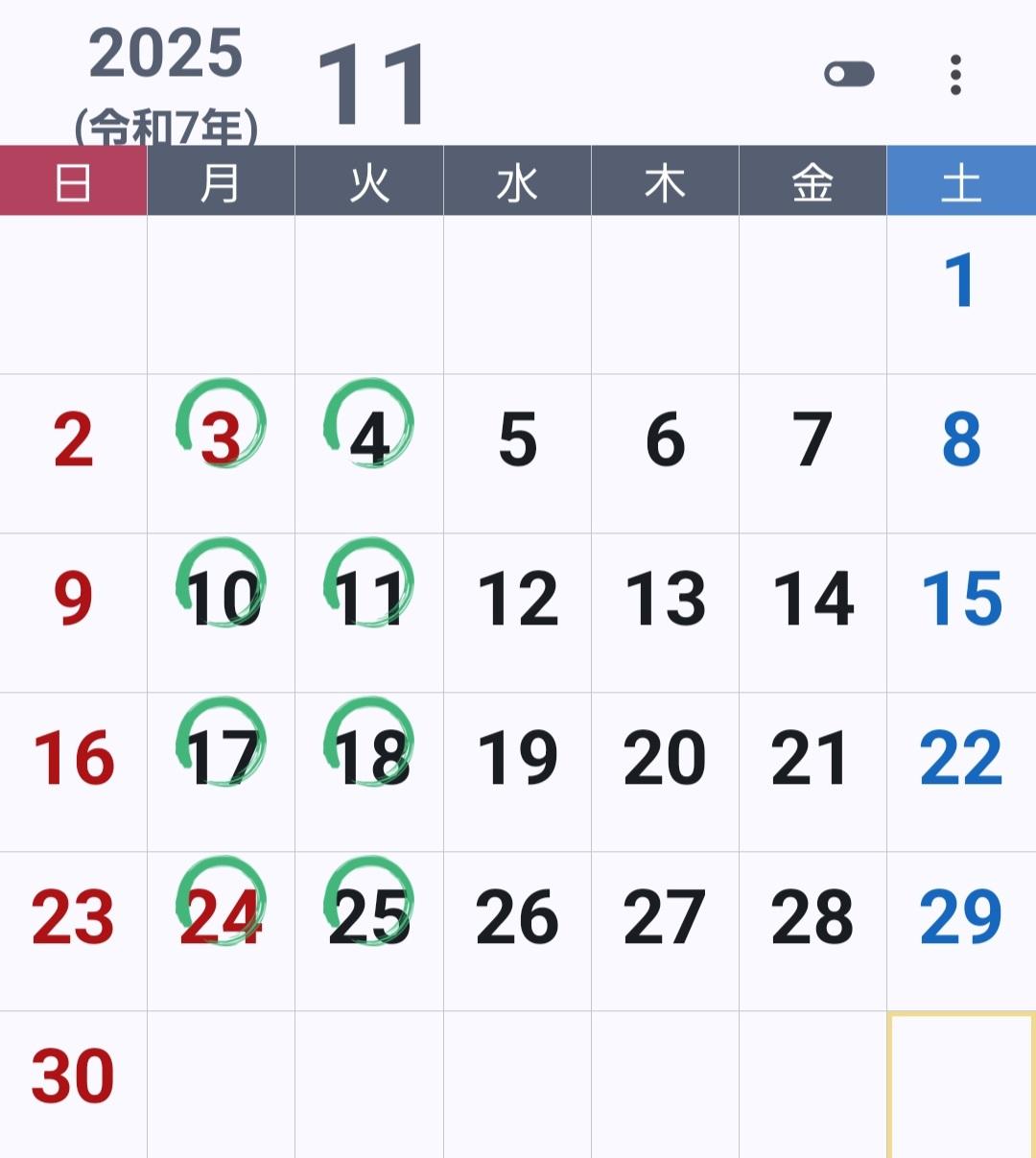Tap the month number 11 header
Image resolution: width=1036 pixels, height=1158 pixels.
click(x=372, y=86)
